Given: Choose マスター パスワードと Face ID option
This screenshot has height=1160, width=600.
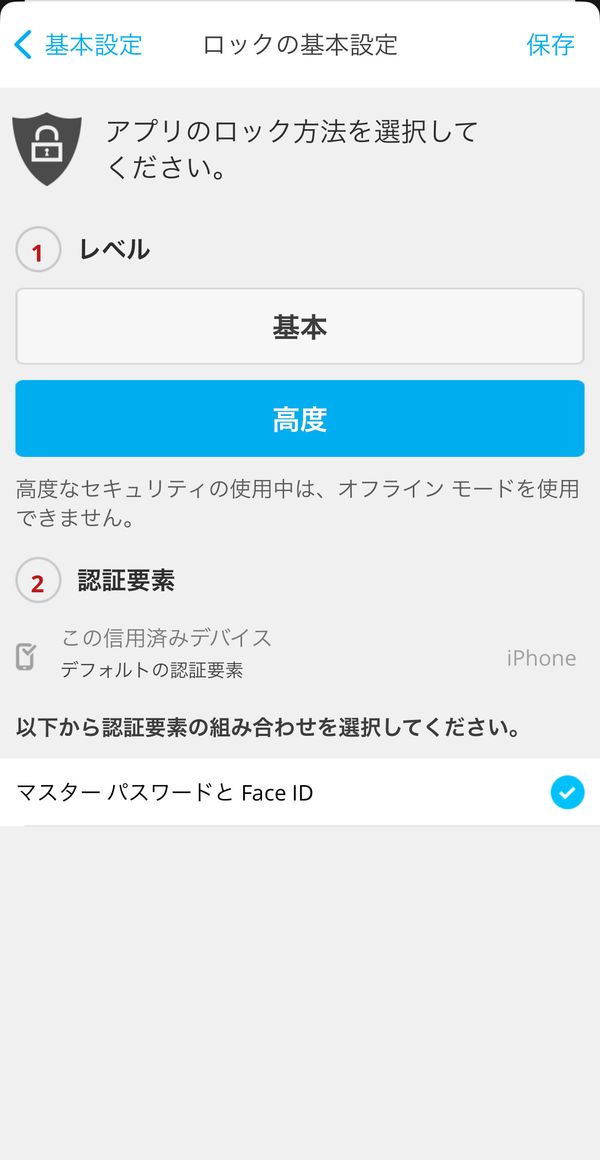Looking at the screenshot, I should (300, 792).
